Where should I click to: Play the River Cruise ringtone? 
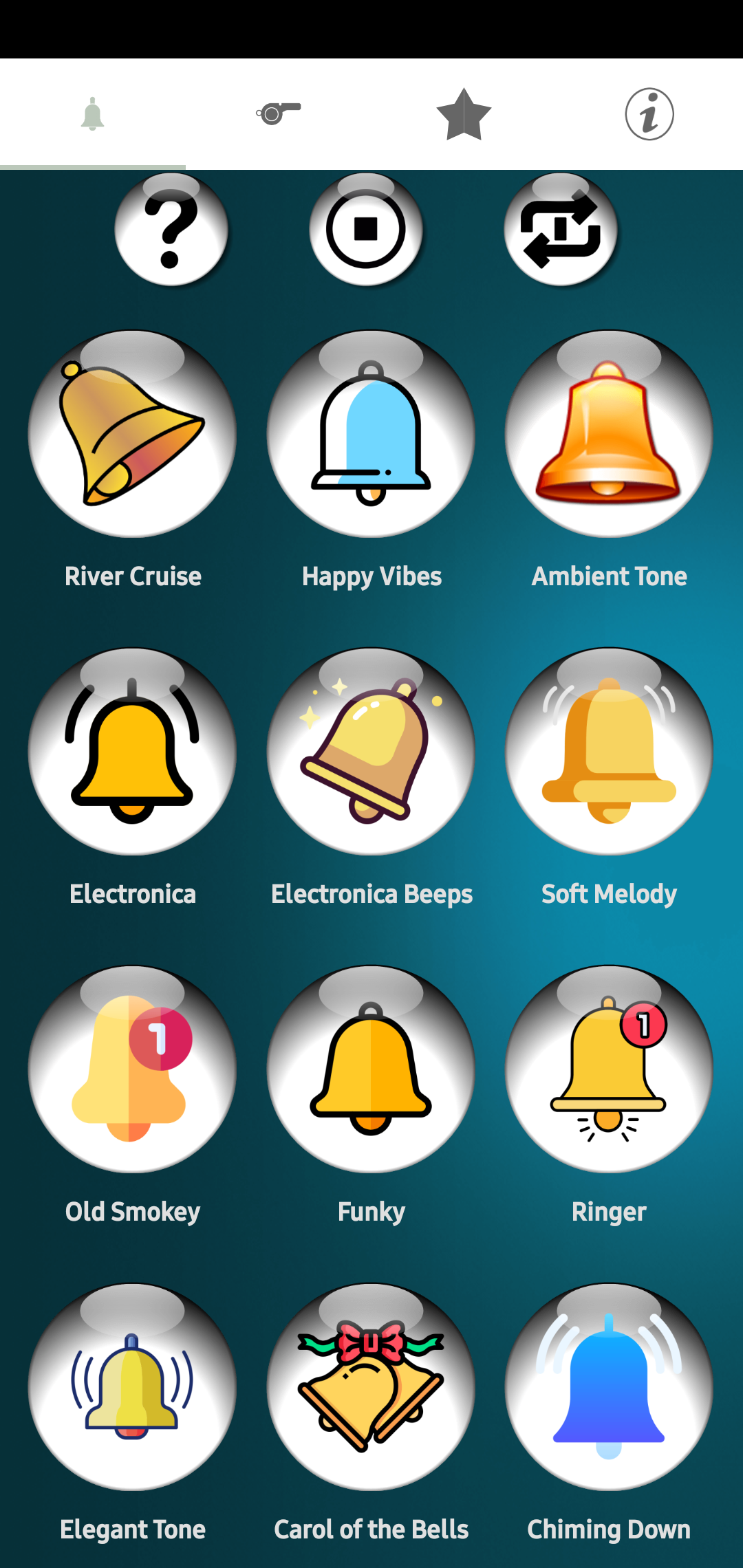pos(133,435)
